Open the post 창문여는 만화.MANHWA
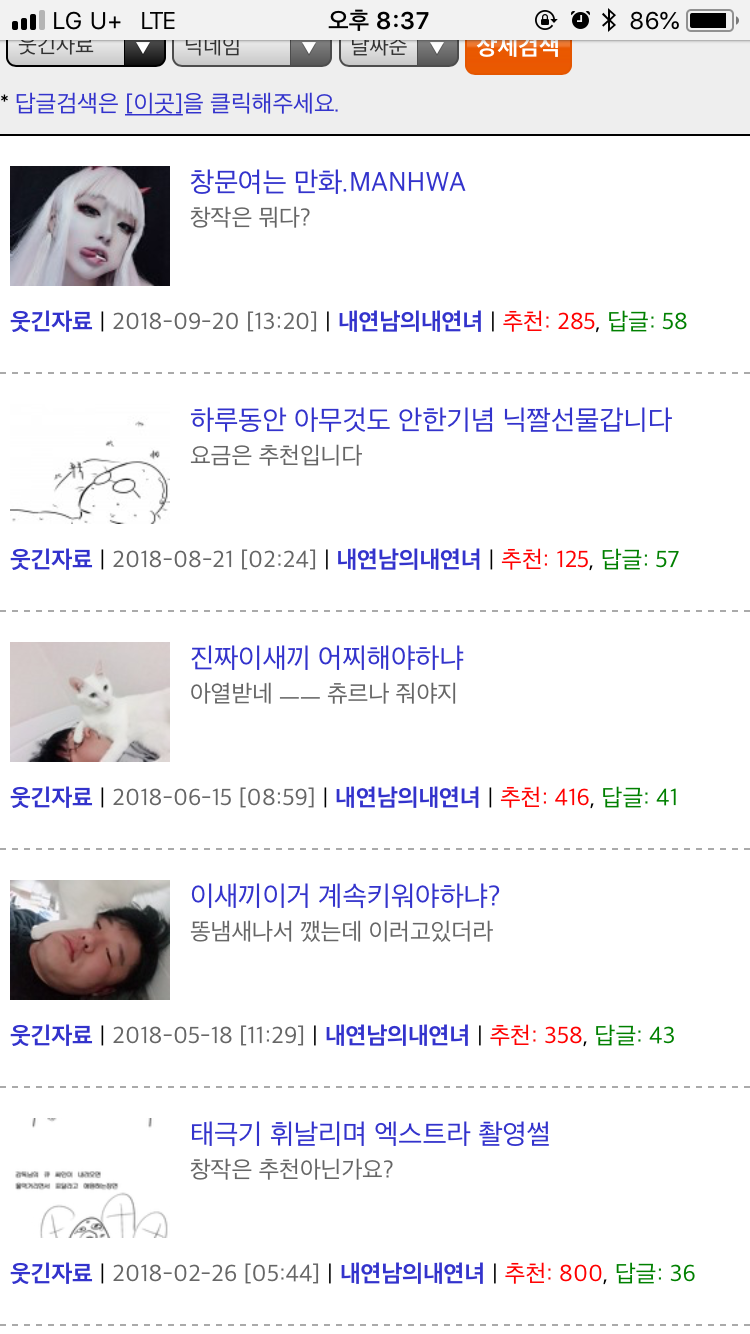 point(328,182)
